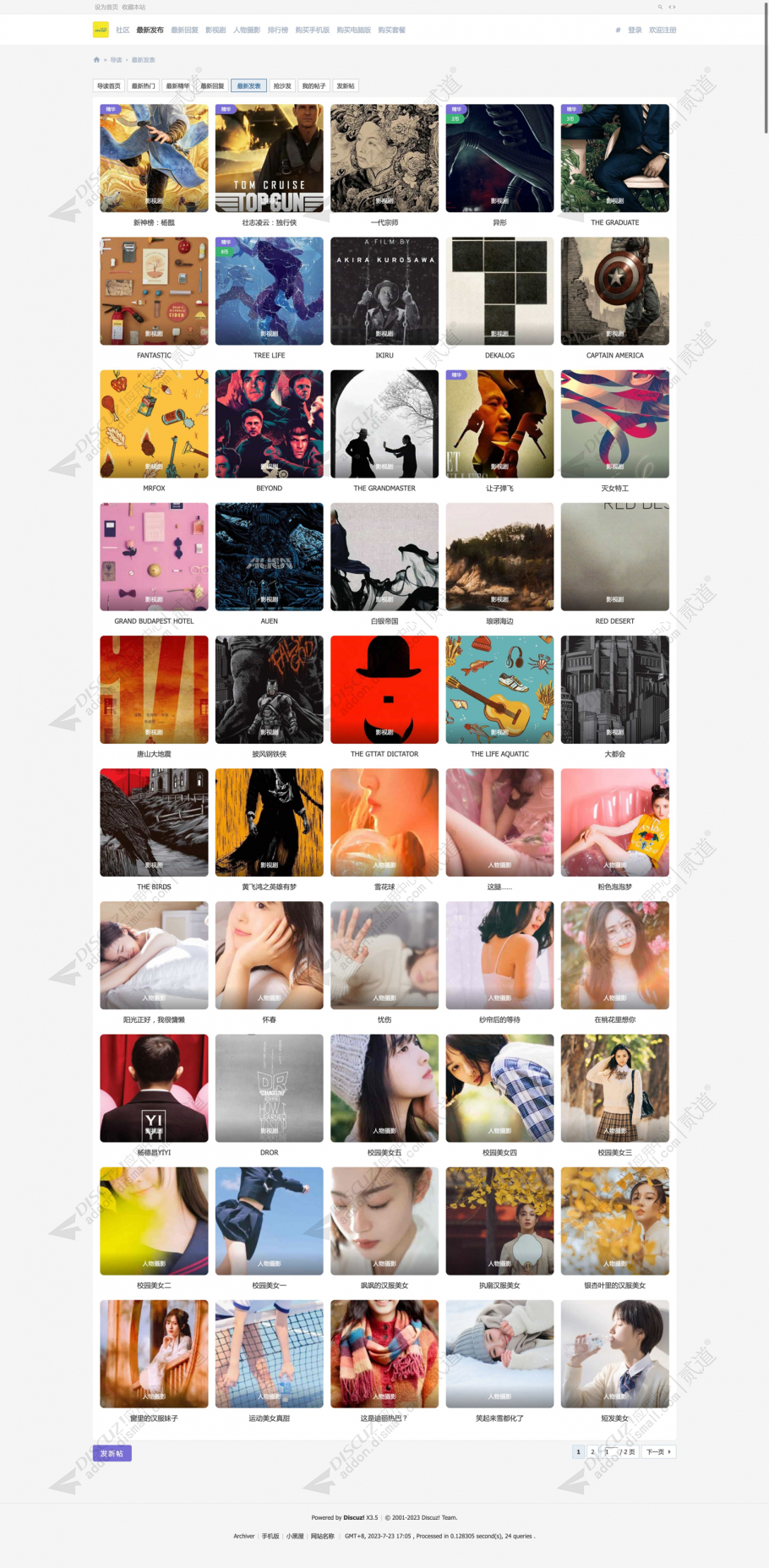Screen dimensions: 769x1568
Task: Select the 最新热门 filter button
Action: [143, 85]
